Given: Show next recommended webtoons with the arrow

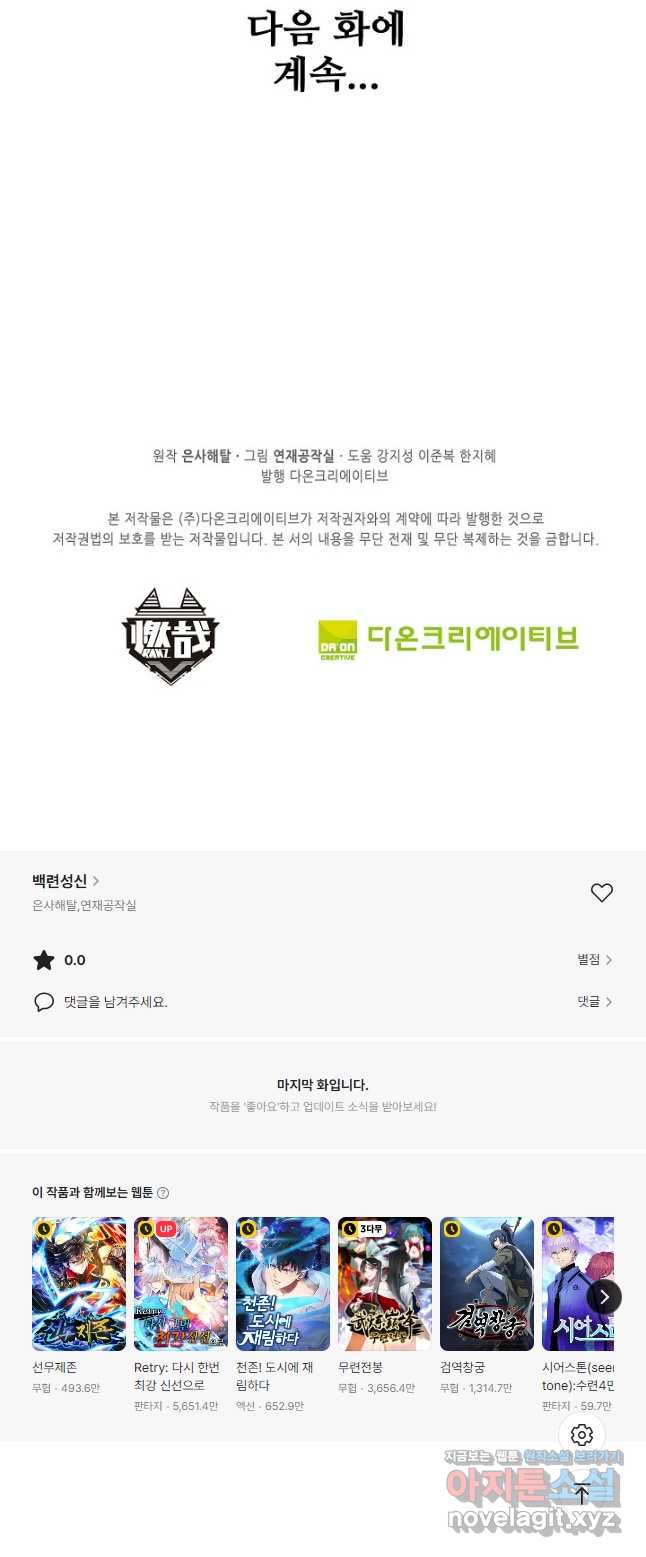Looking at the screenshot, I should click(604, 1297).
